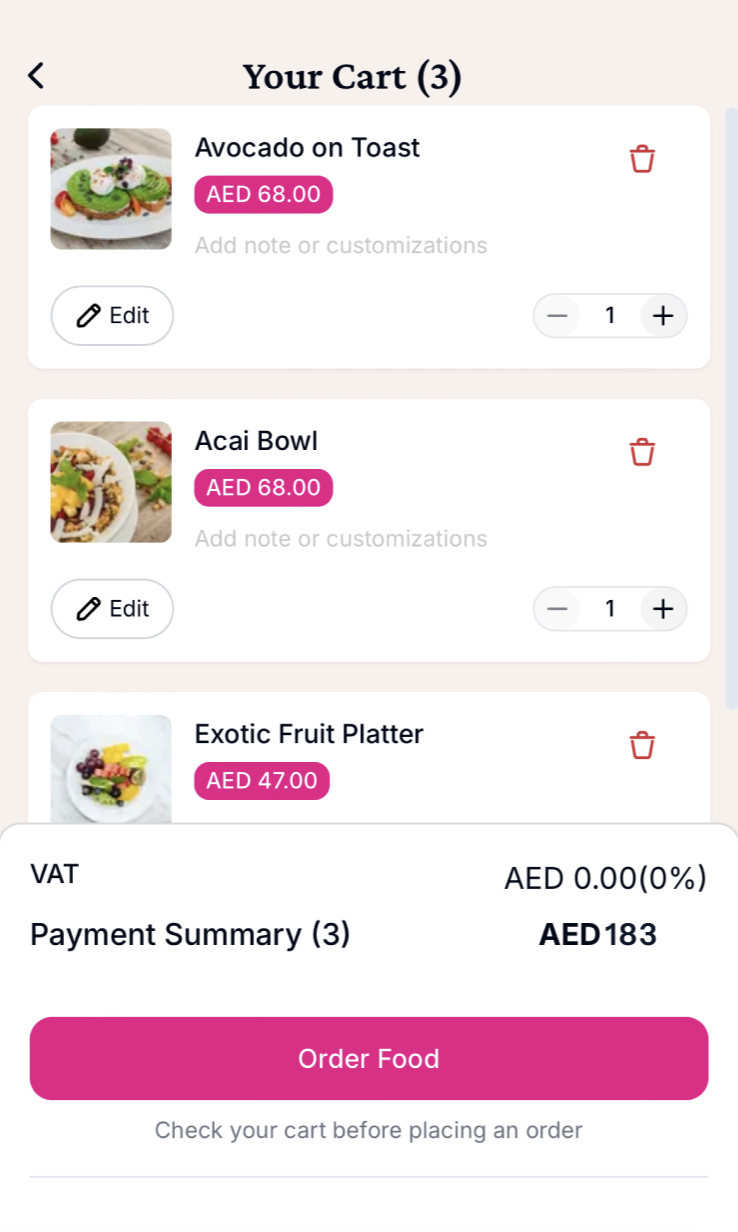738x1232 pixels.
Task: Delete Exotic Fruit Platter from cart
Action: 642,745
